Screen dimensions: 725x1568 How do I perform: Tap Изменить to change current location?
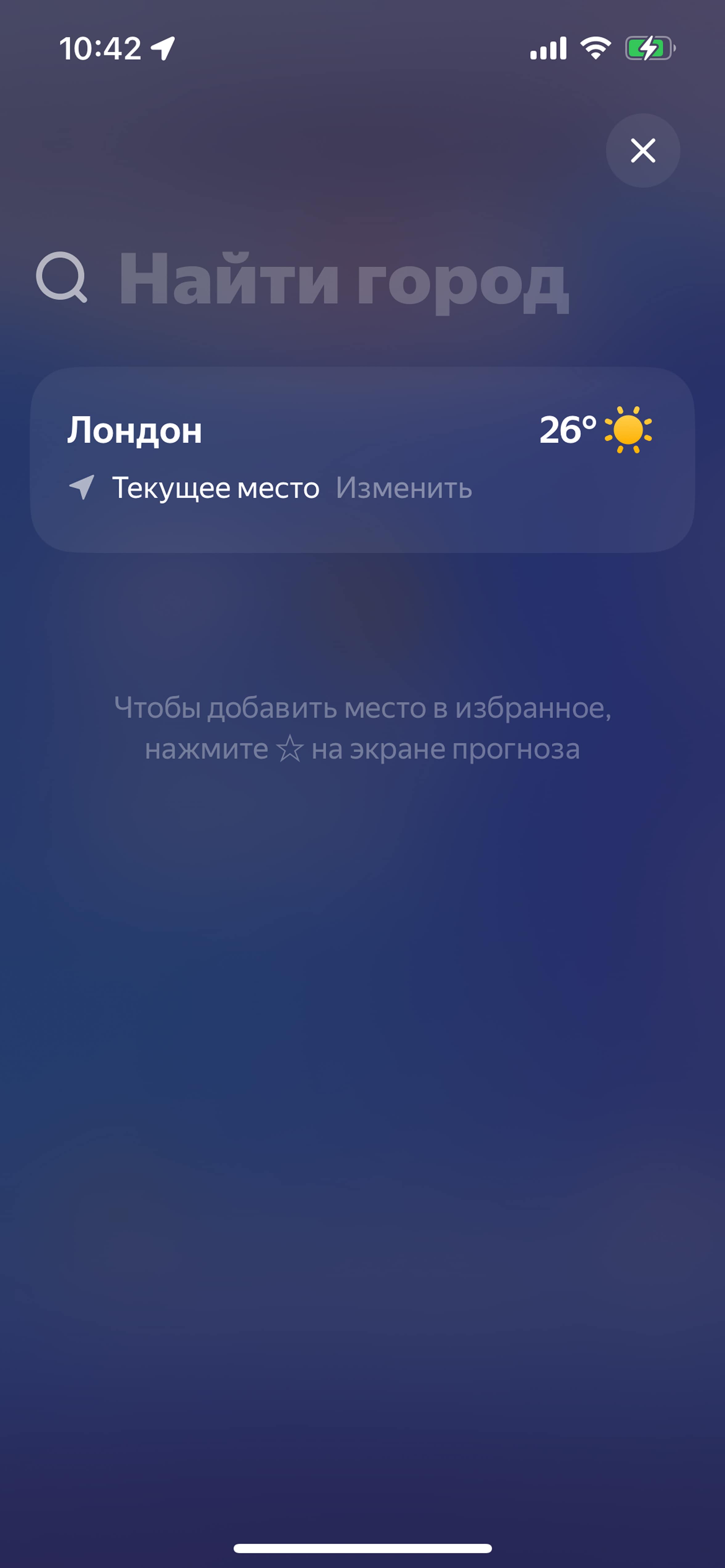click(404, 488)
